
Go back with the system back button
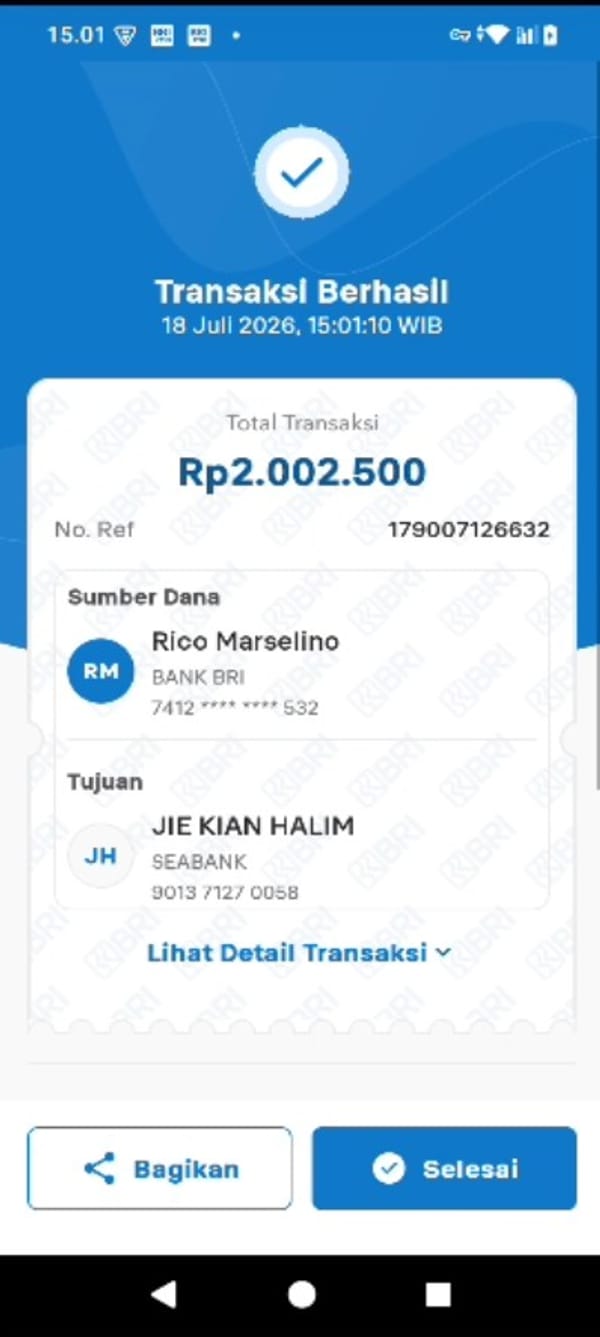pos(163,1295)
